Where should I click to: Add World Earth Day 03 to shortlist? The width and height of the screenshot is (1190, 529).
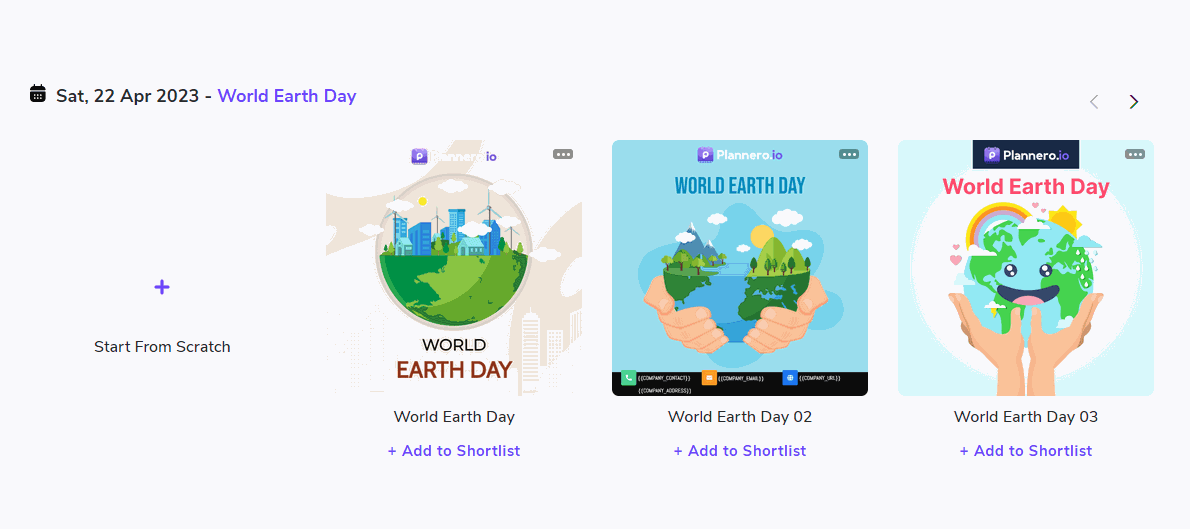click(1026, 451)
